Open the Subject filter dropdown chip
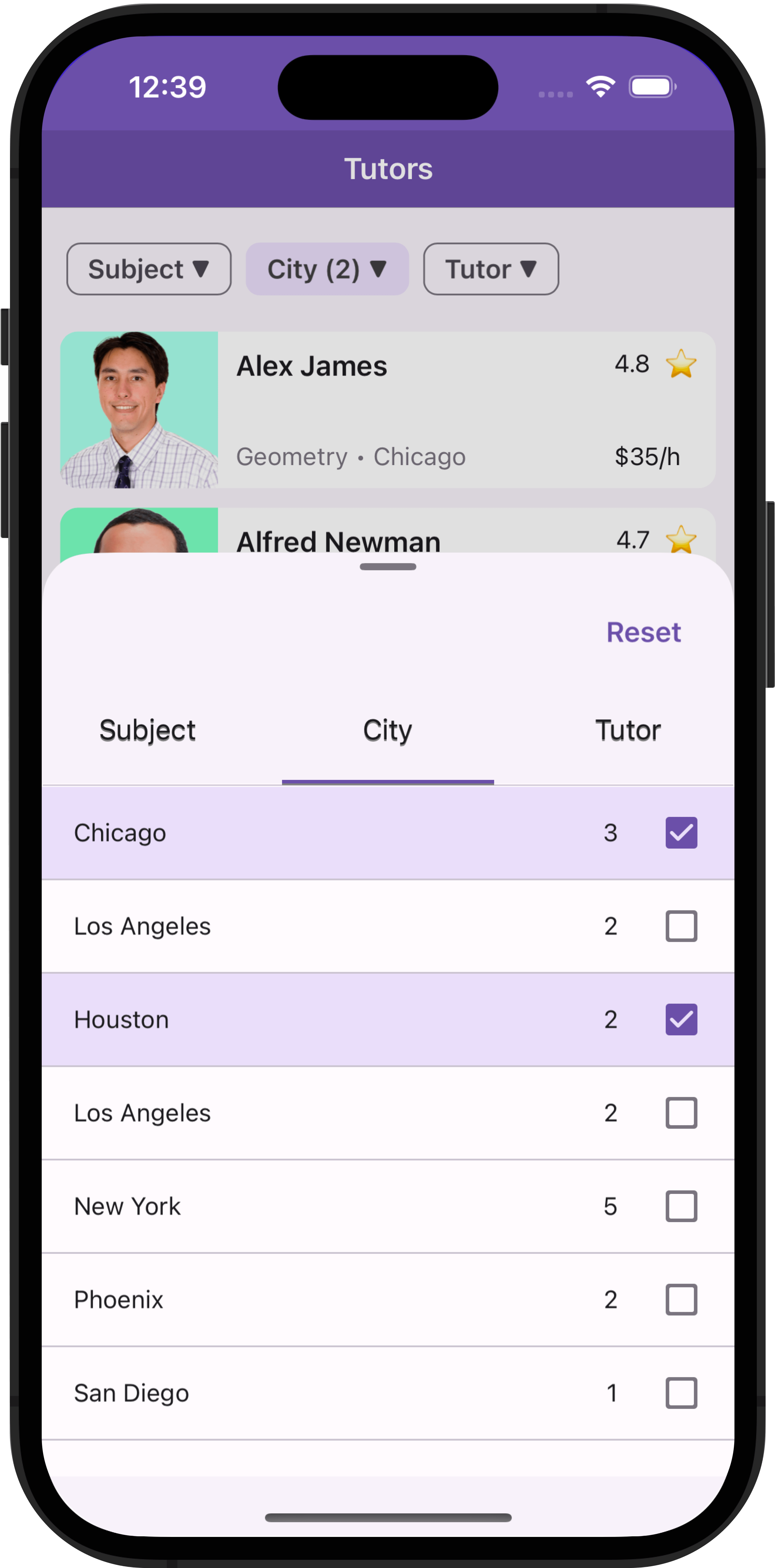 [149, 269]
